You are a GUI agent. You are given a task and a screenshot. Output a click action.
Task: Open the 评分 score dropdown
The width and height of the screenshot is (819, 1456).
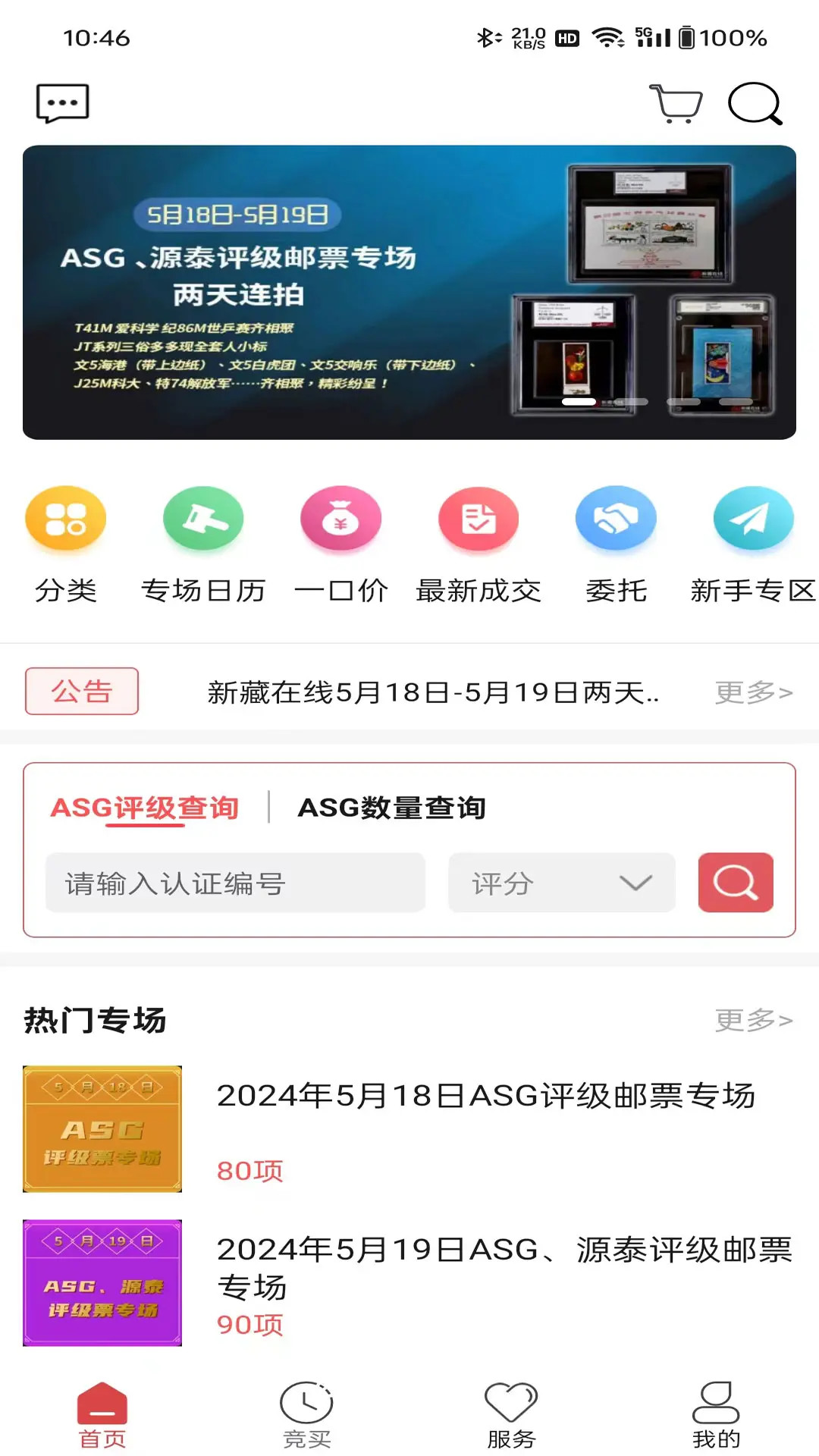pos(561,882)
